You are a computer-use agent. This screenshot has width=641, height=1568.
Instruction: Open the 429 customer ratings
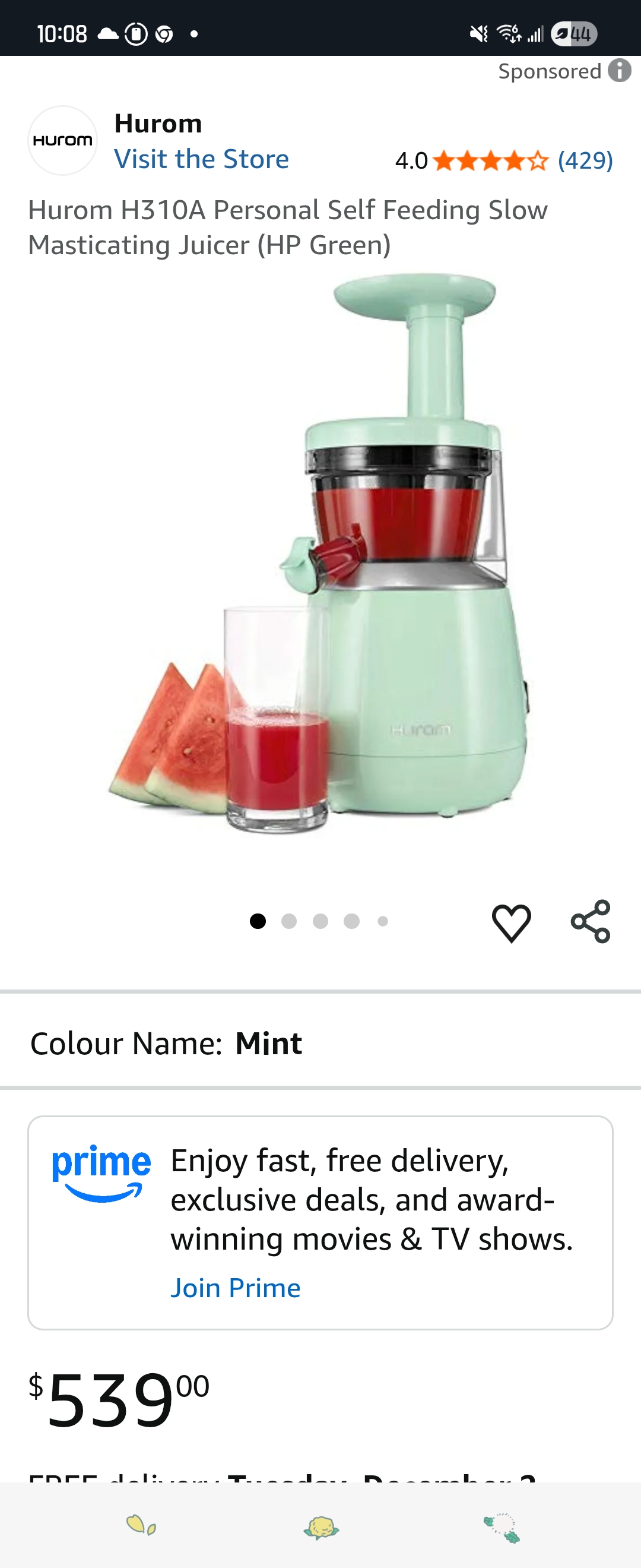(x=585, y=161)
